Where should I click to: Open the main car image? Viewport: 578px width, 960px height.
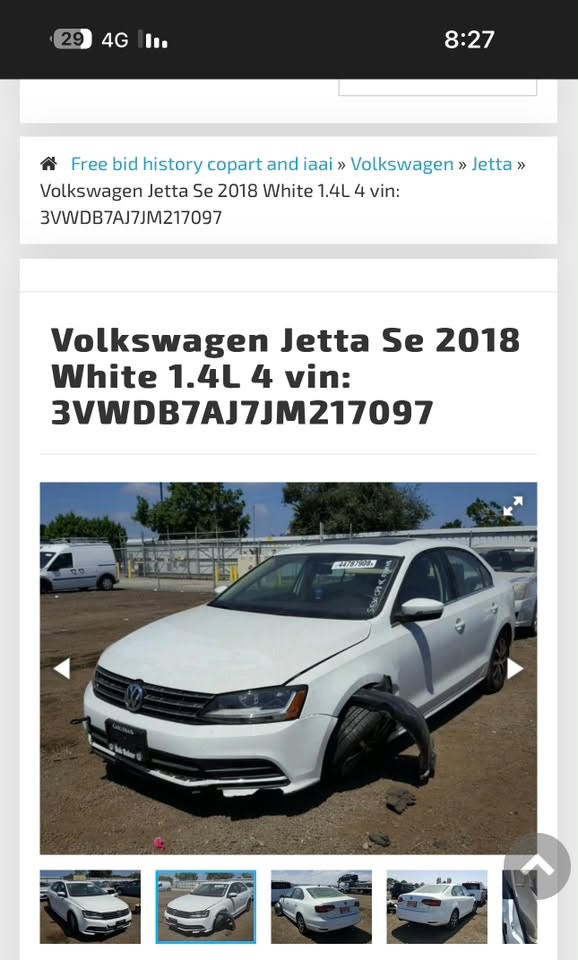point(288,668)
